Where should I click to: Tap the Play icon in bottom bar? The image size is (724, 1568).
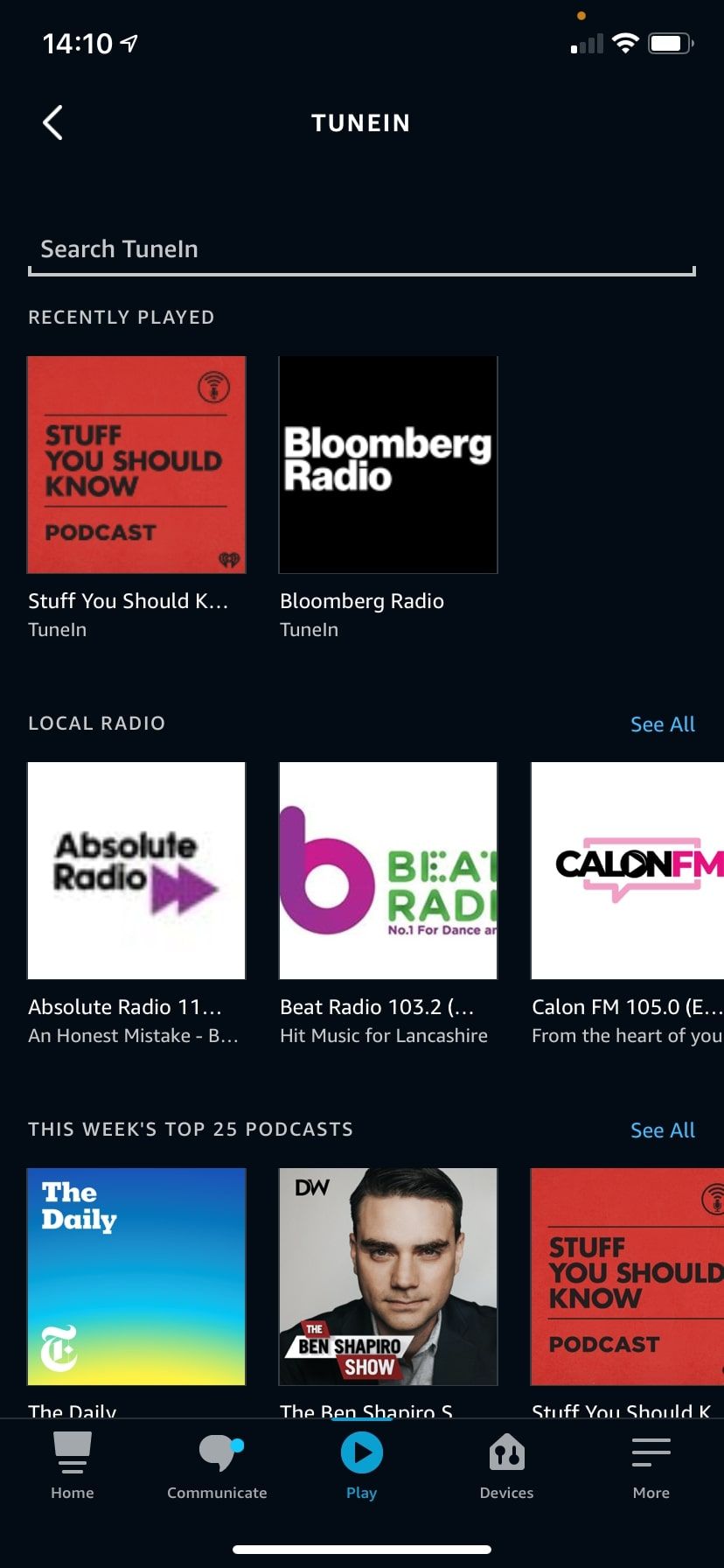[361, 1452]
